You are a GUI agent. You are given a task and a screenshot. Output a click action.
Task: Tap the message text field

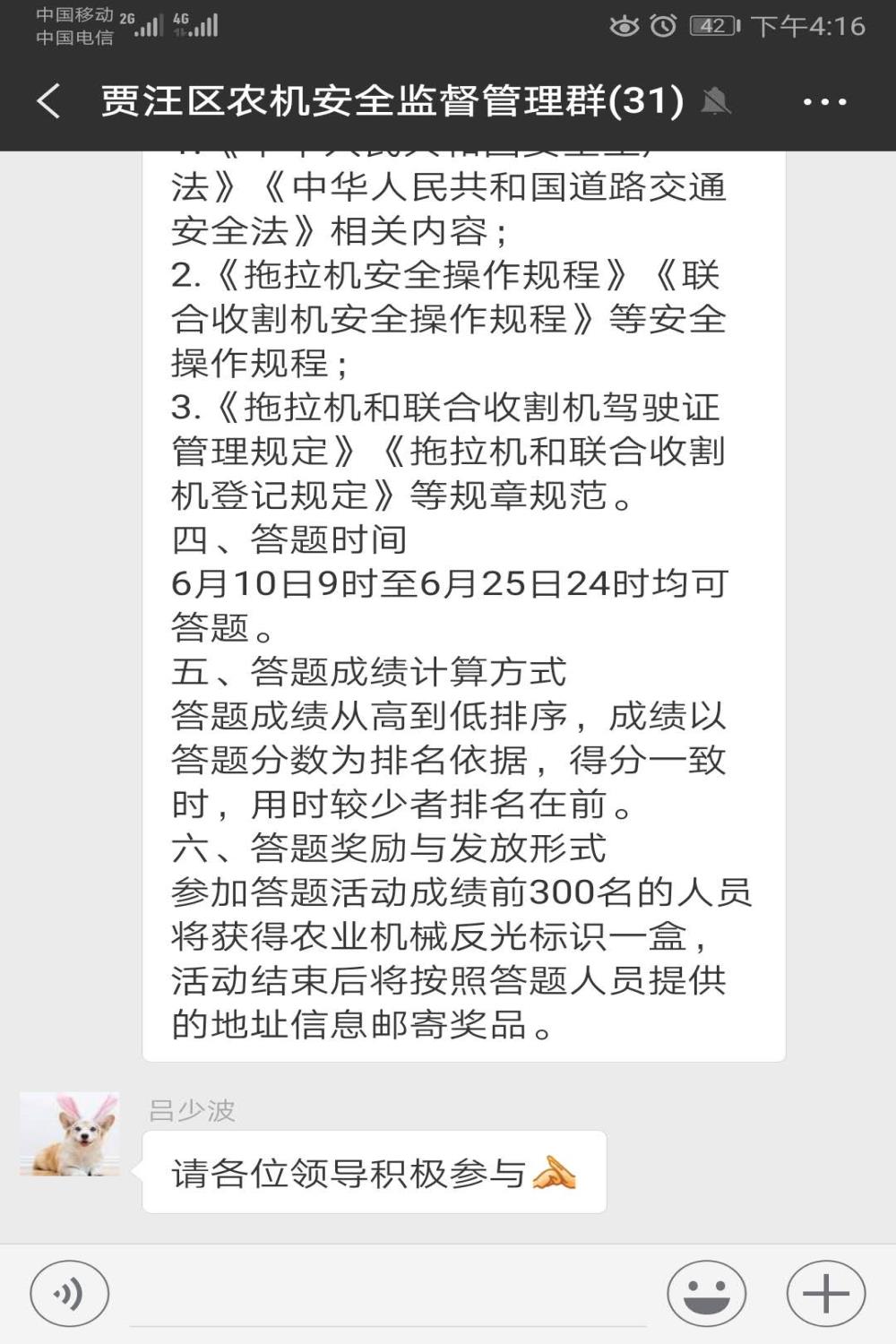tap(387, 1296)
